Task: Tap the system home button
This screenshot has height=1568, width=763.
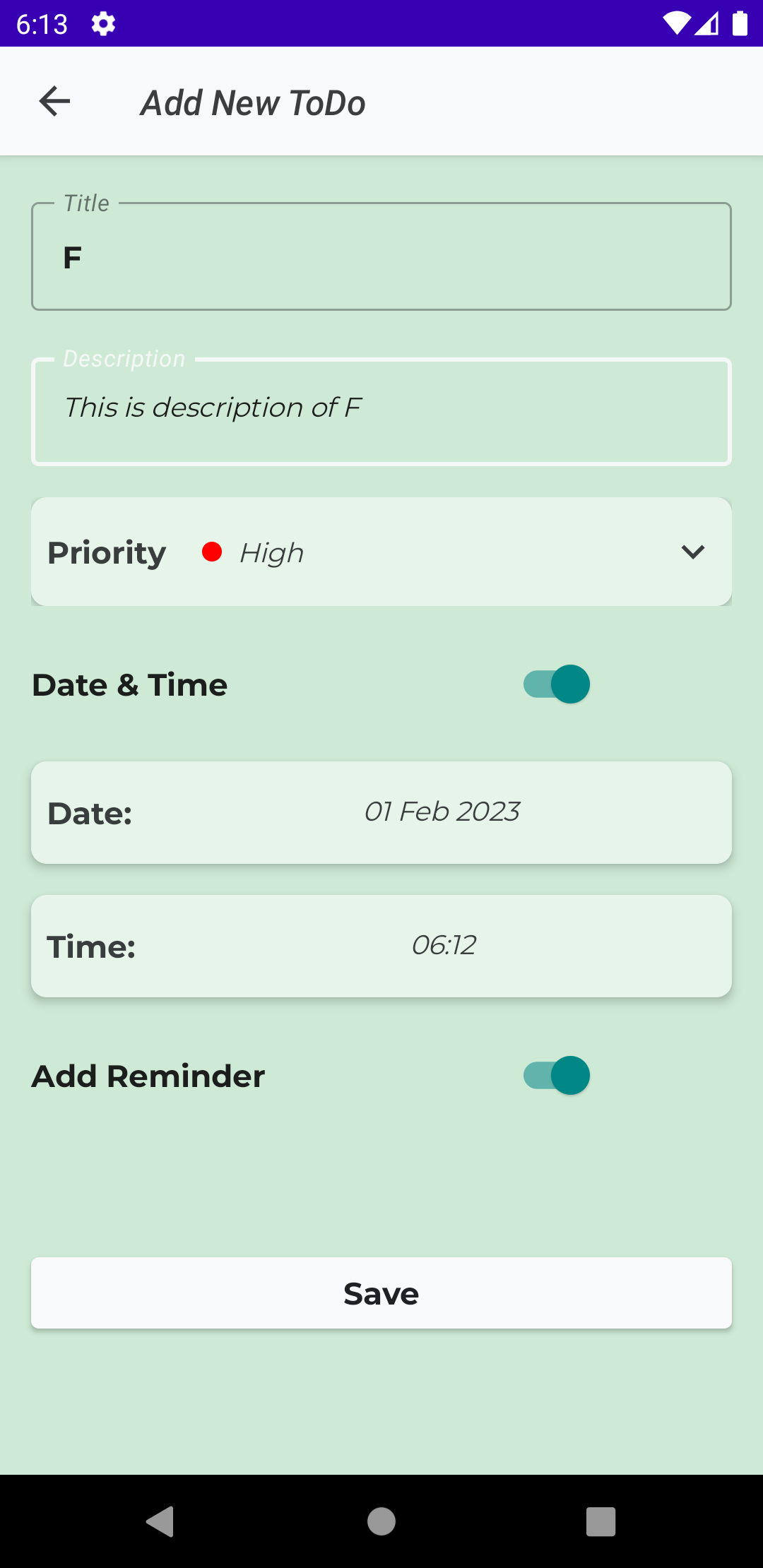Action: (x=381, y=1521)
